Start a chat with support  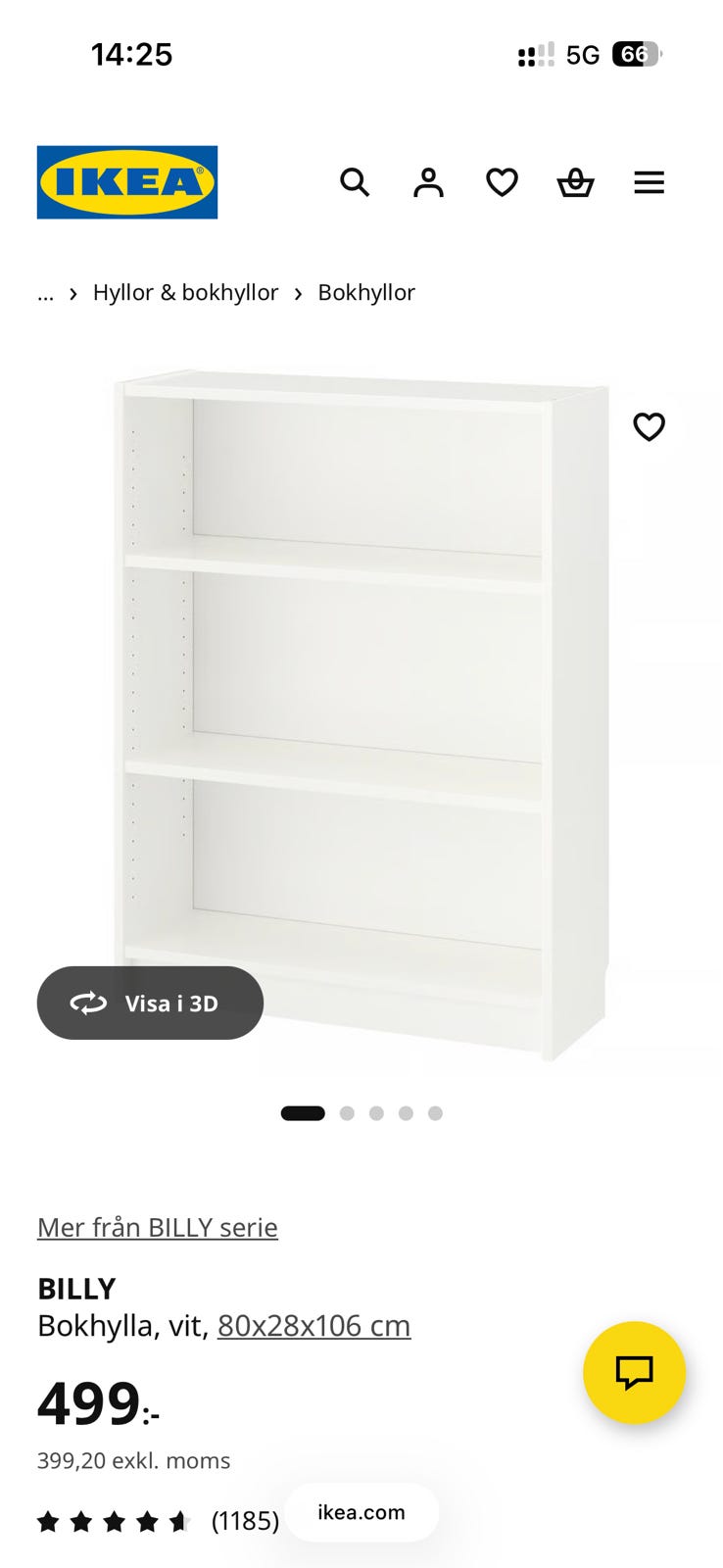click(x=634, y=1372)
